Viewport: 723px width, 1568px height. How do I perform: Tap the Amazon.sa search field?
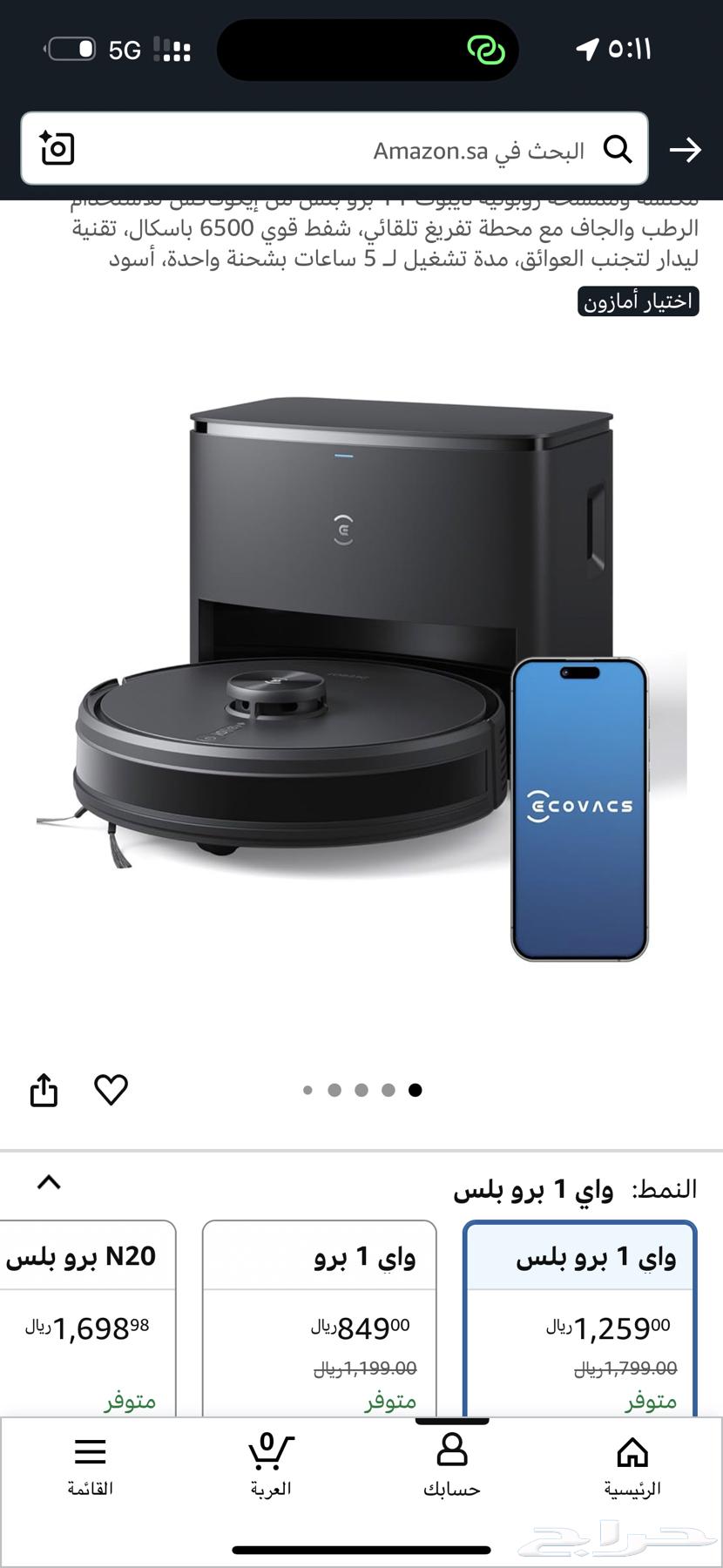point(348,150)
